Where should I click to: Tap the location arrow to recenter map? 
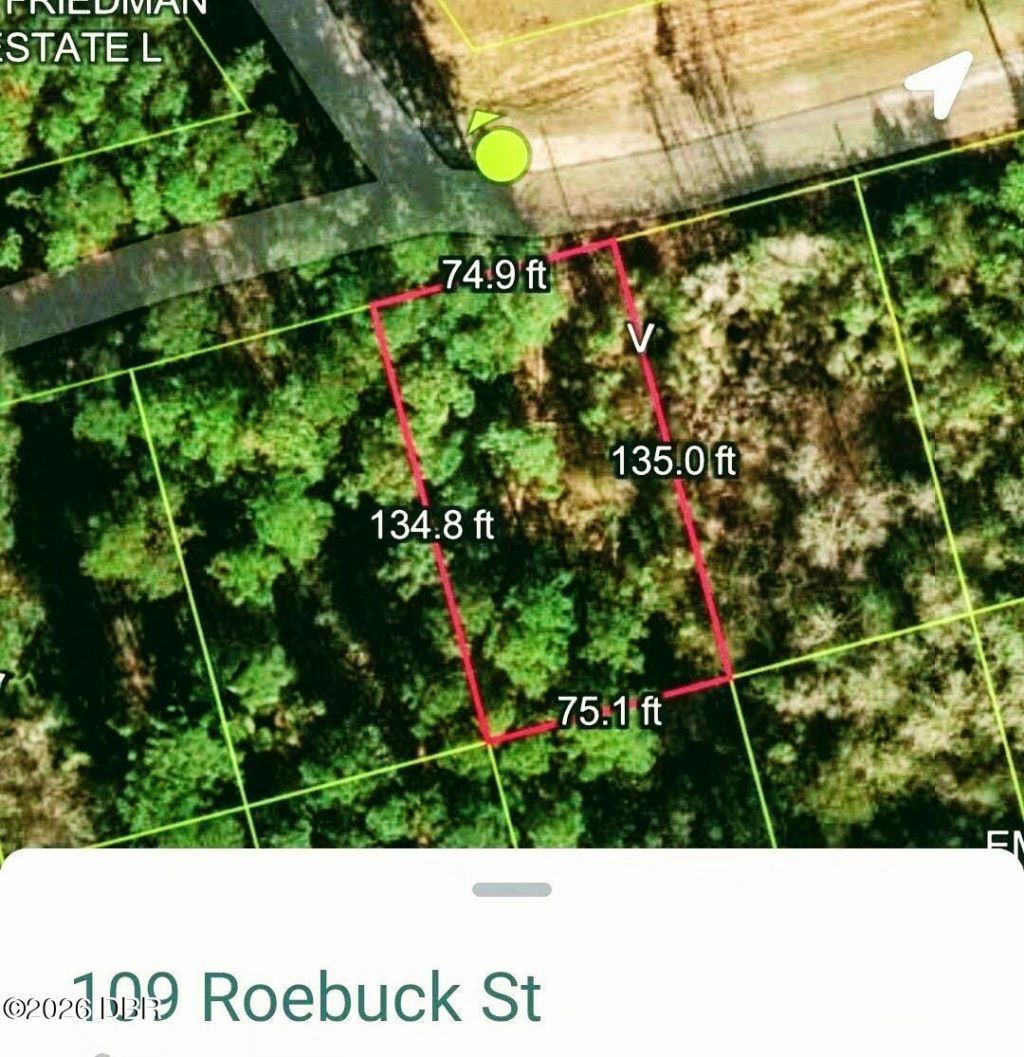pyautogui.click(x=939, y=84)
